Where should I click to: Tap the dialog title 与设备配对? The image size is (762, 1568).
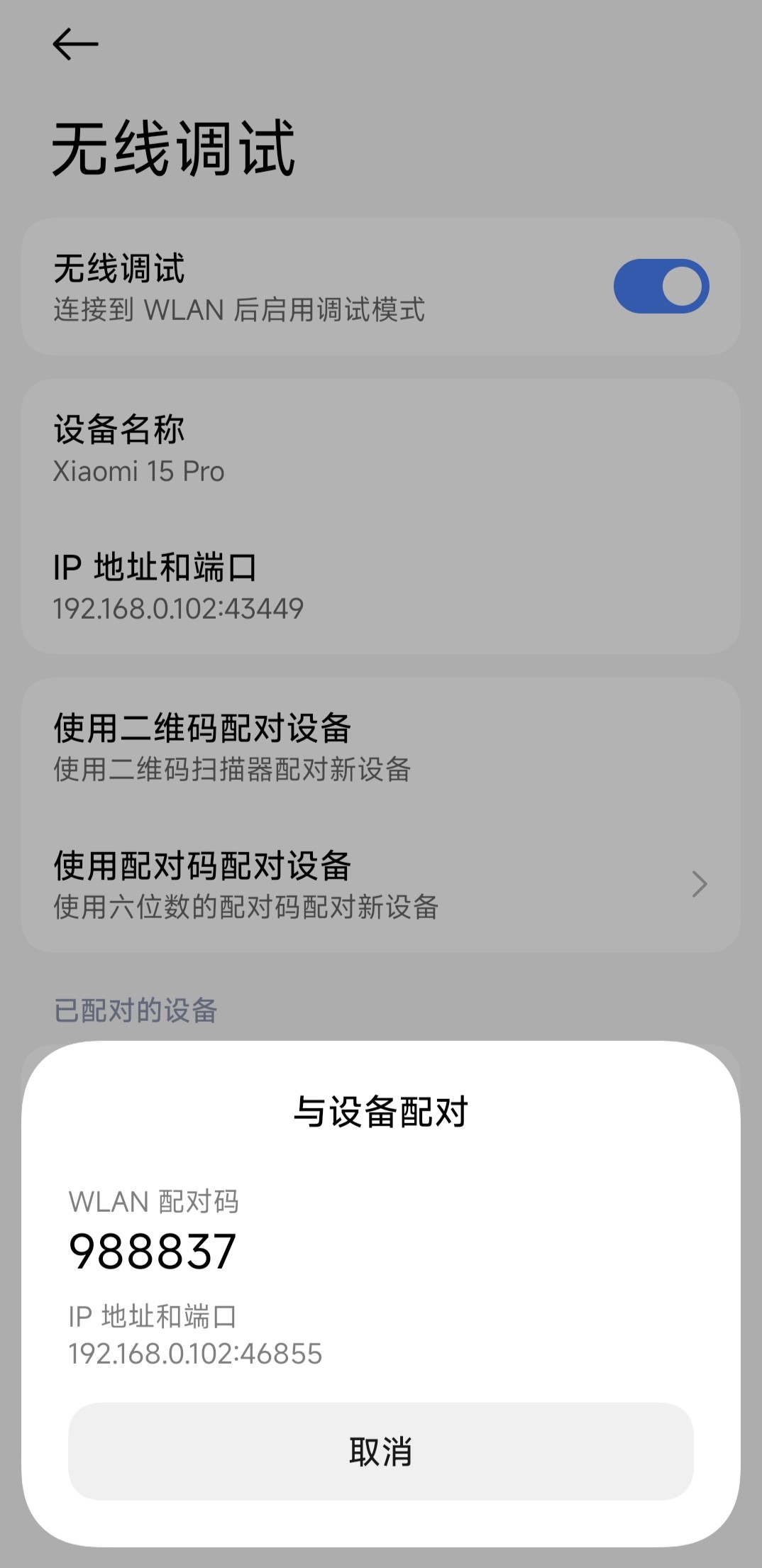coord(381,1112)
